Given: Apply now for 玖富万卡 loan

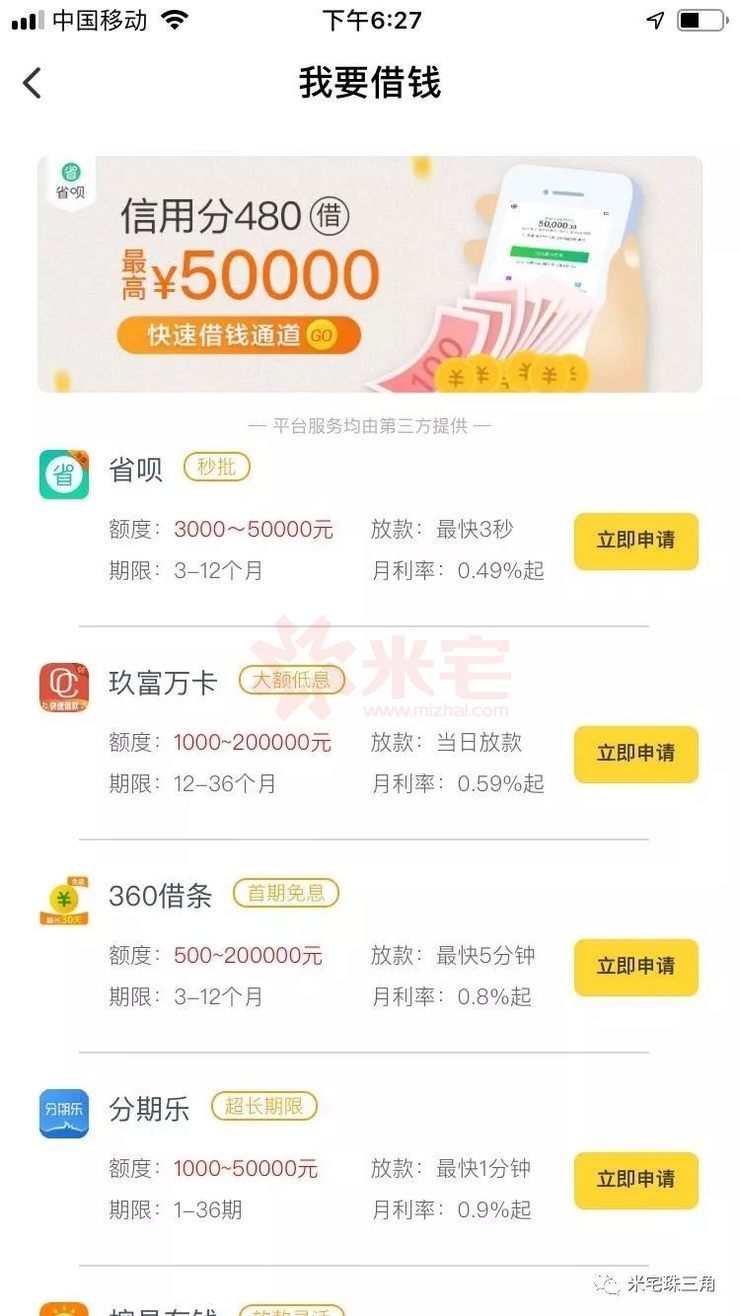Looking at the screenshot, I should click(x=635, y=753).
